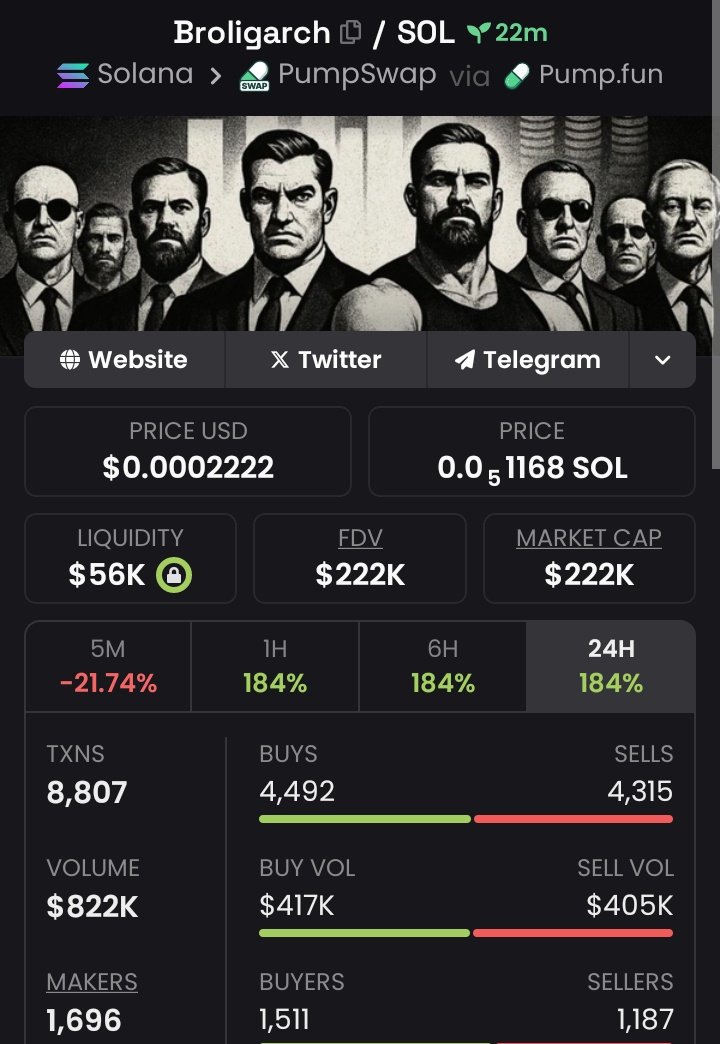Tap the liquidity lock icon
720x1044 pixels.
click(174, 575)
